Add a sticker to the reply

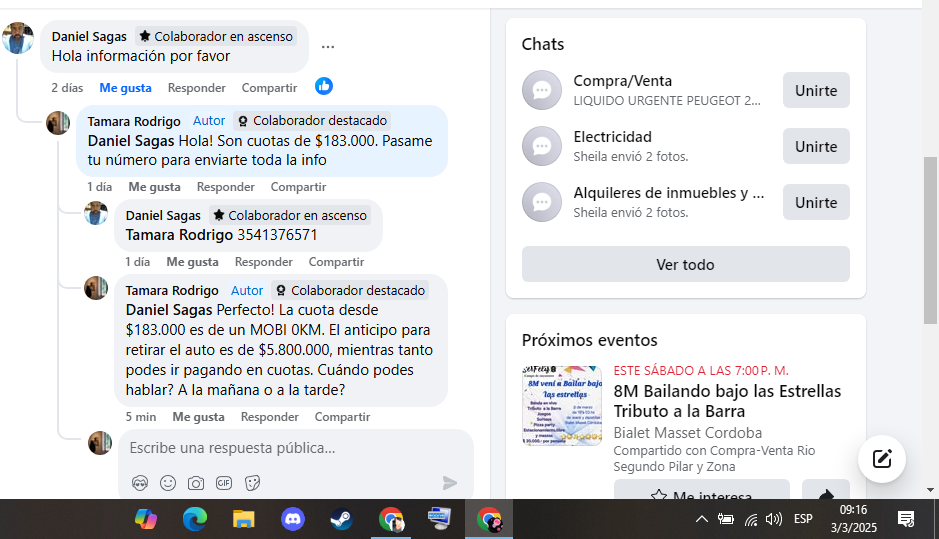point(252,483)
